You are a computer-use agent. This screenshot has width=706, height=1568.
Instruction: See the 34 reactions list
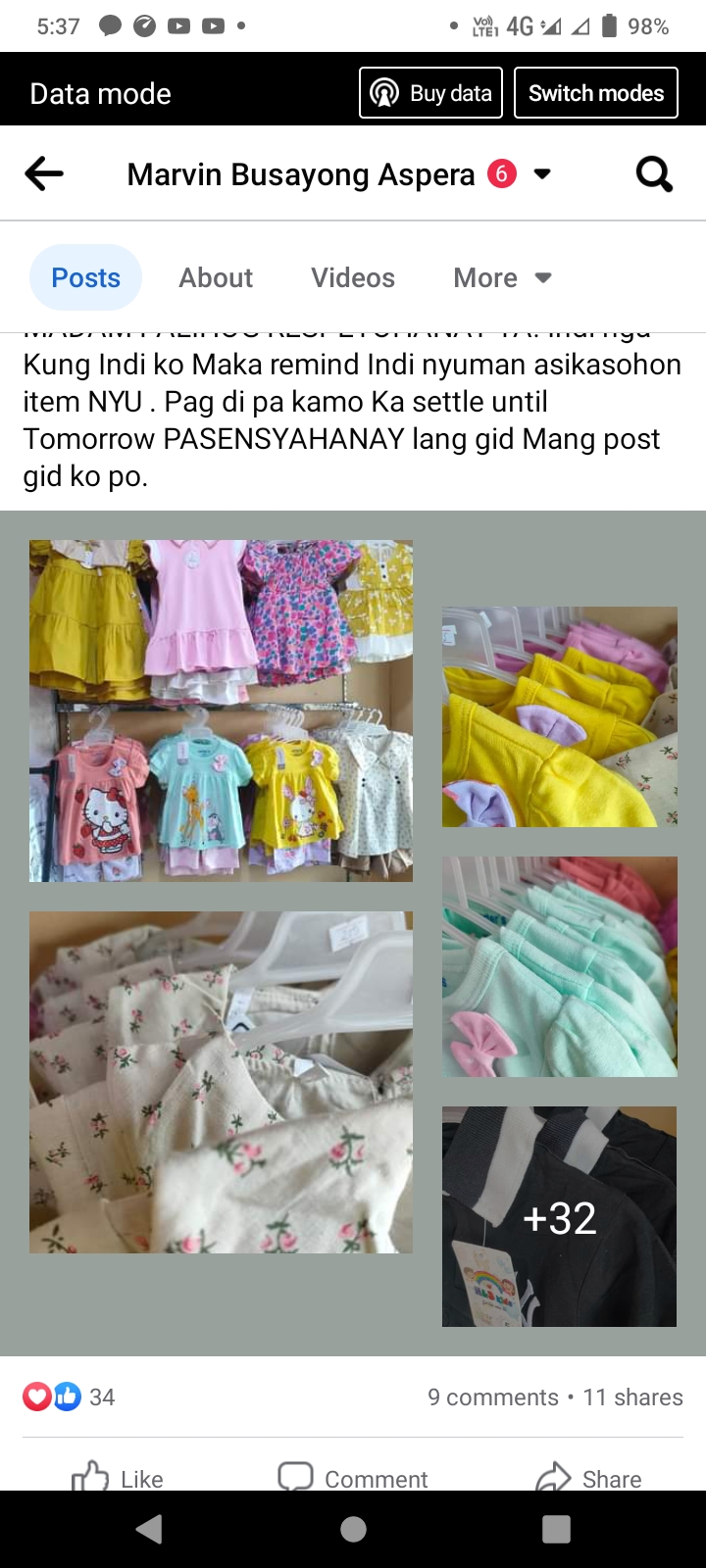tap(69, 1397)
